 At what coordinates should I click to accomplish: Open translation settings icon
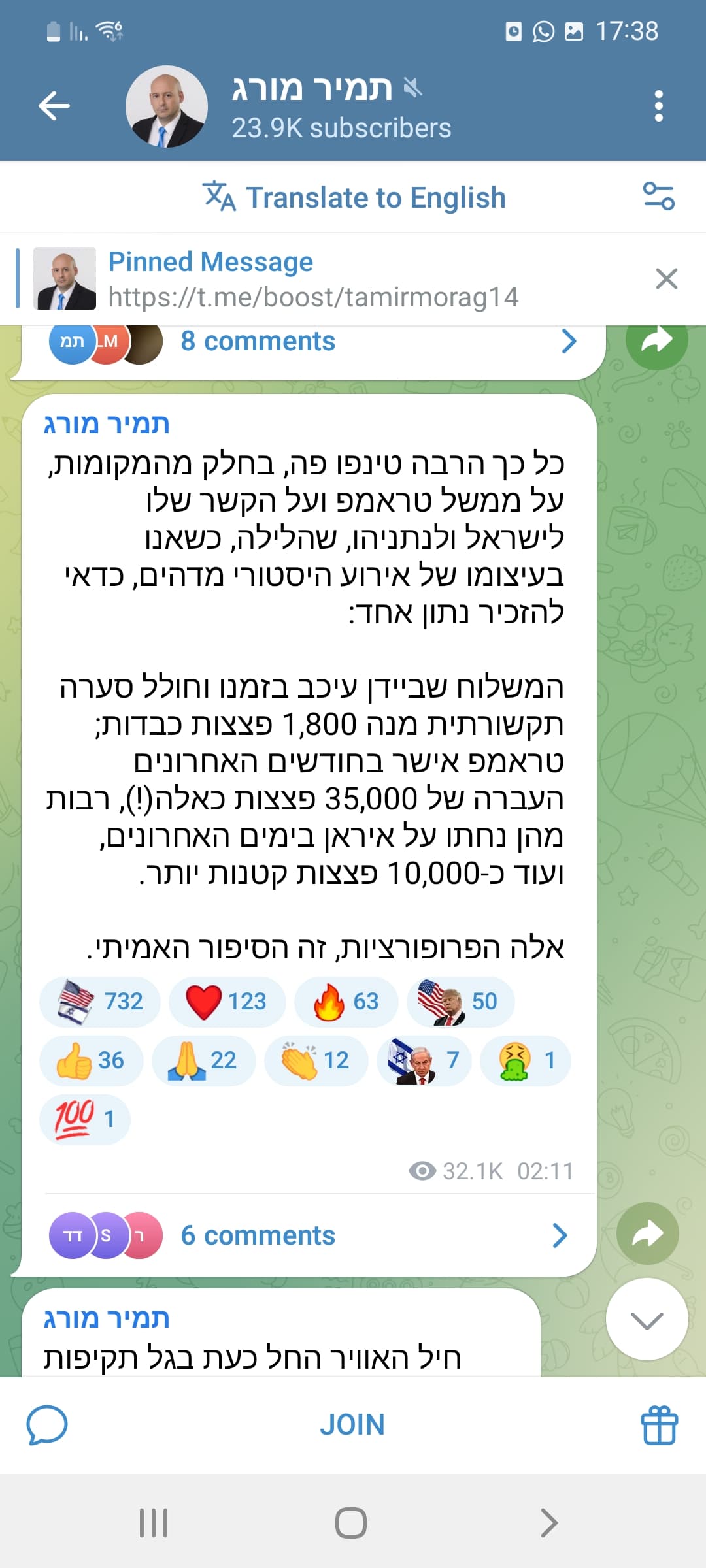[x=658, y=196]
